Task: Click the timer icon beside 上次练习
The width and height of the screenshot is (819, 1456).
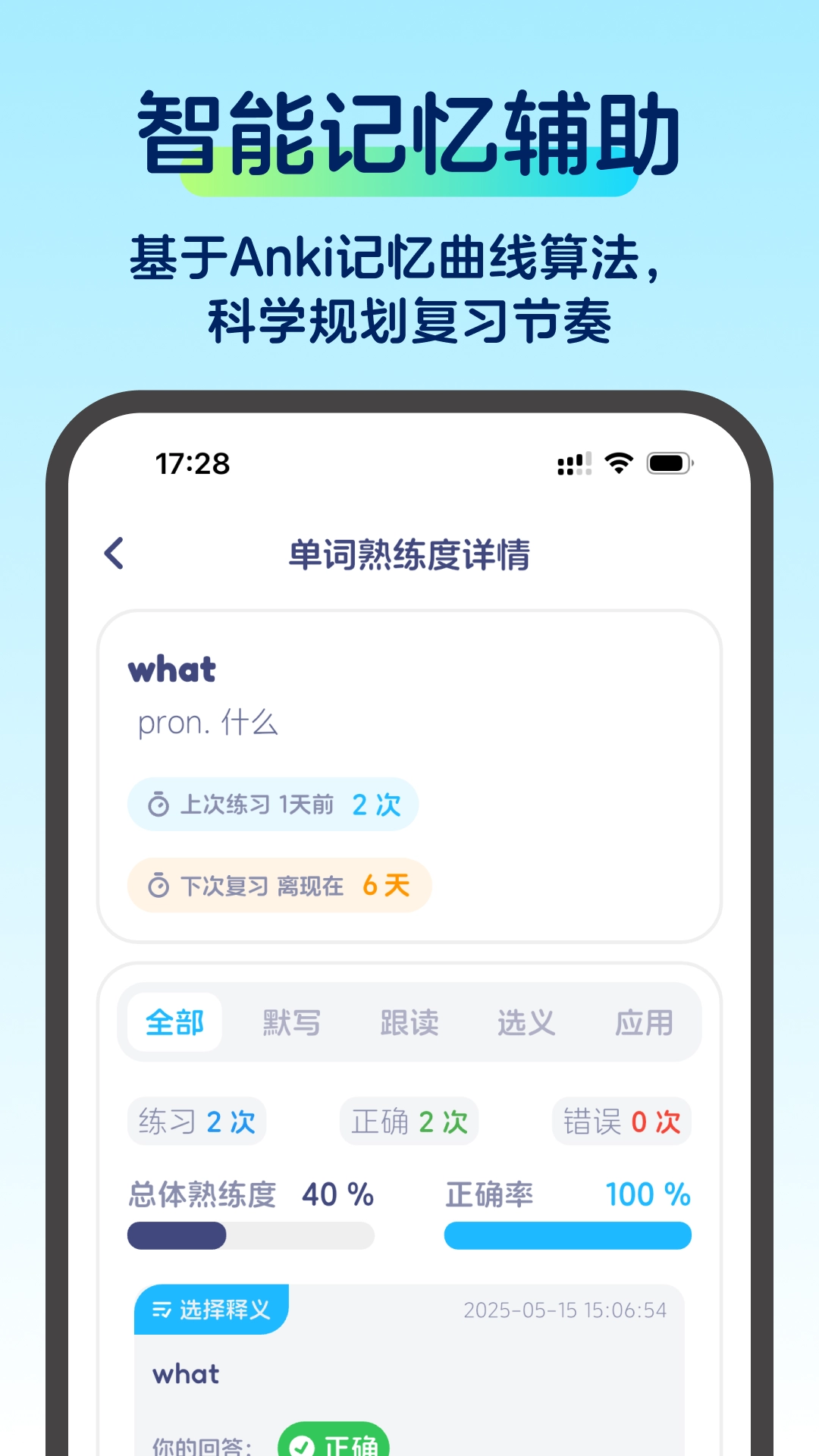Action: 159,805
